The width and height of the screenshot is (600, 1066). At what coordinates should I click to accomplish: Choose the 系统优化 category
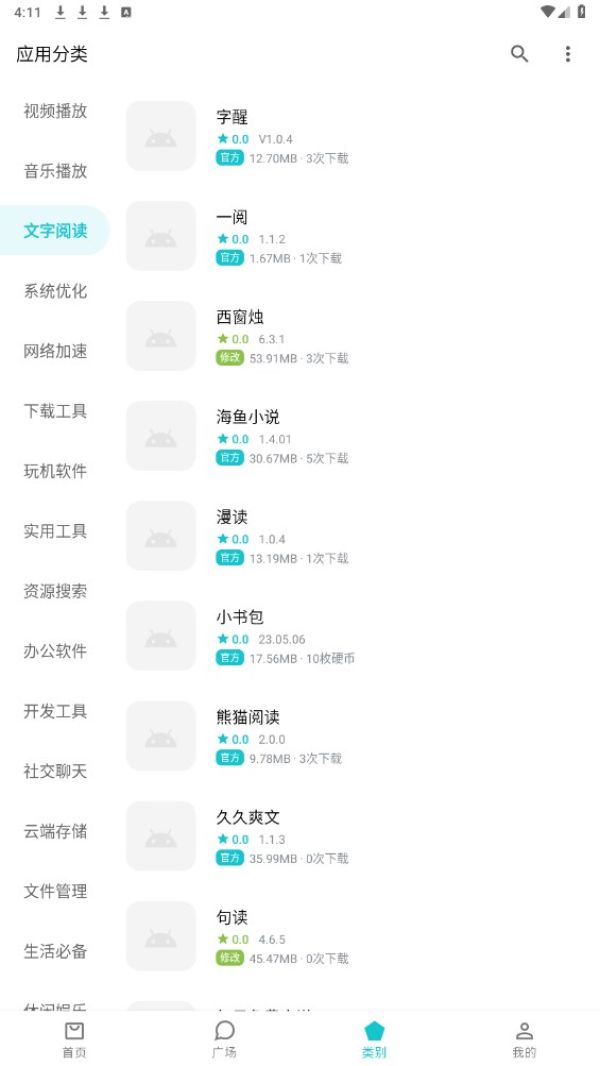pos(55,291)
